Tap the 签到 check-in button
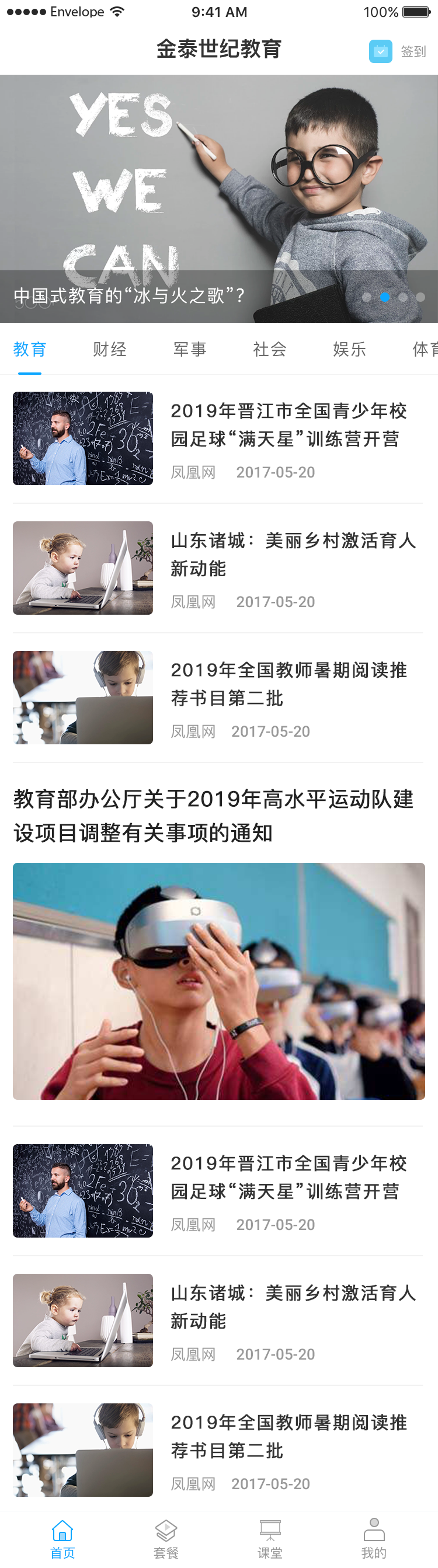The width and height of the screenshot is (438, 1568). coord(398,51)
